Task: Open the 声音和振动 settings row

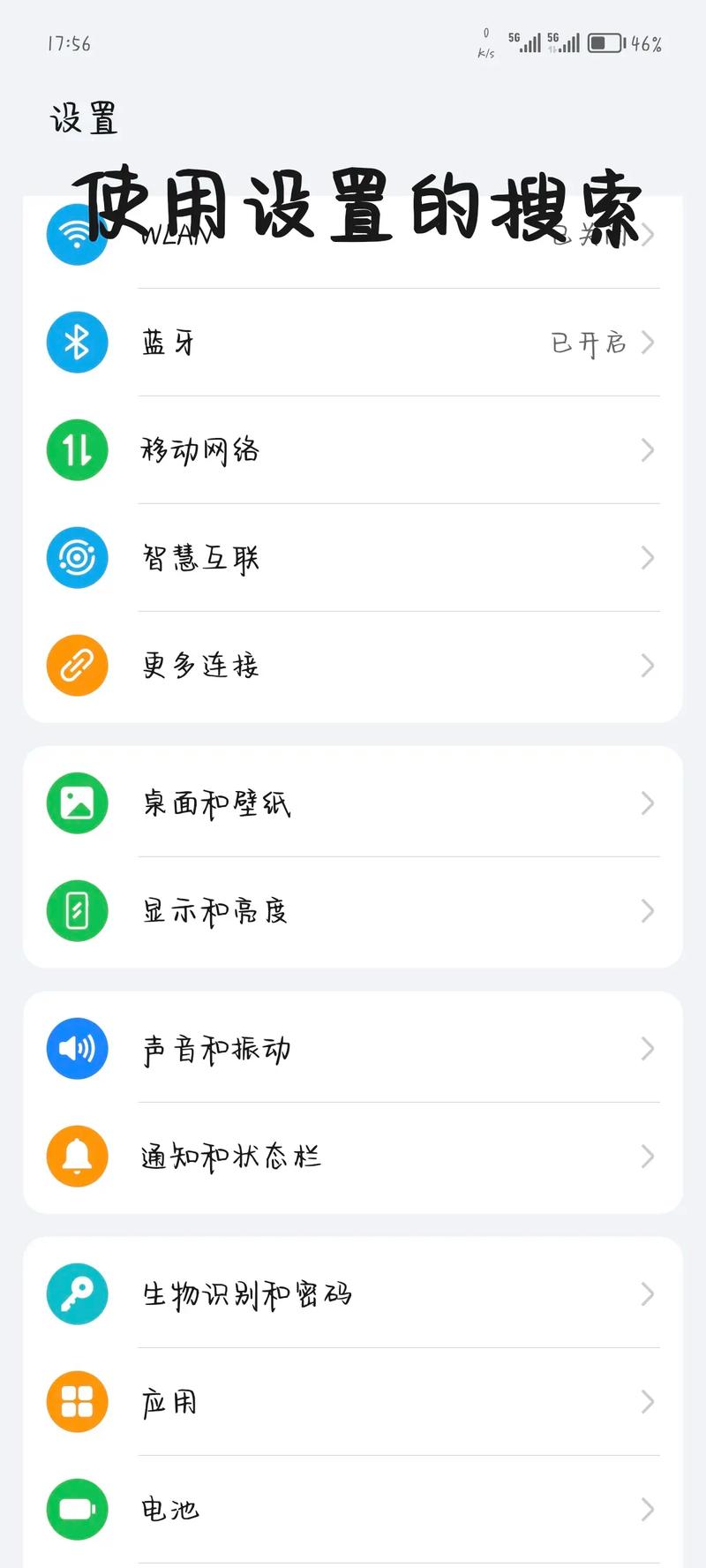Action: click(353, 1049)
